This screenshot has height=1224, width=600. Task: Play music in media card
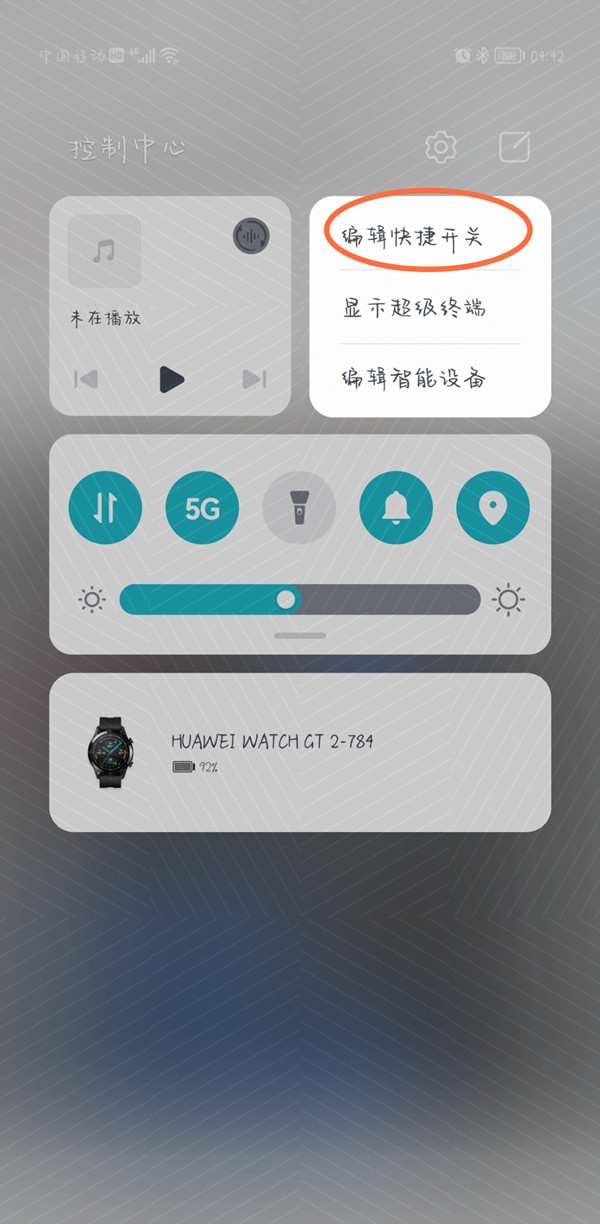coord(171,379)
